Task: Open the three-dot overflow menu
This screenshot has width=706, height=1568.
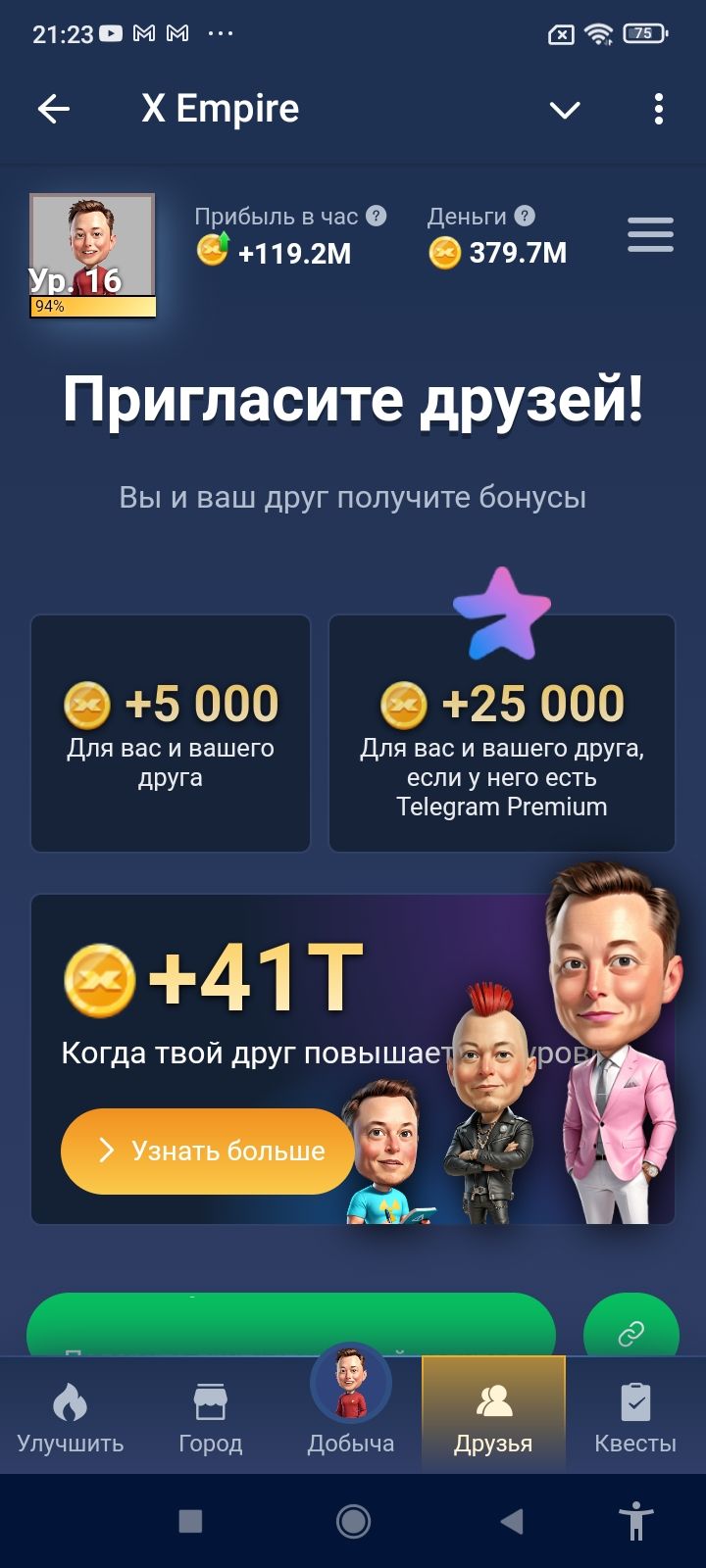Action: coord(659,109)
